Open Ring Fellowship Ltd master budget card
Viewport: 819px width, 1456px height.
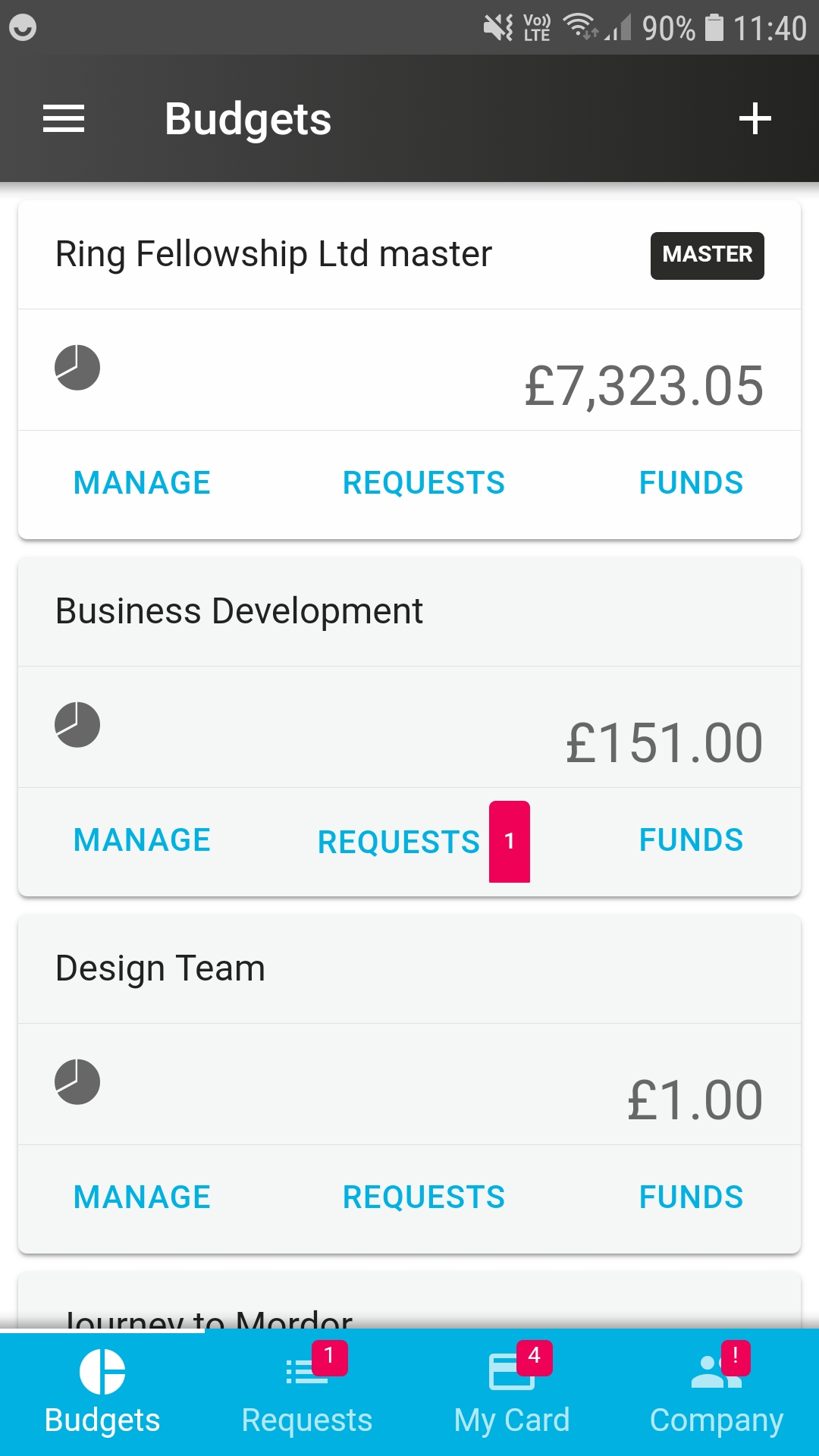tap(409, 369)
